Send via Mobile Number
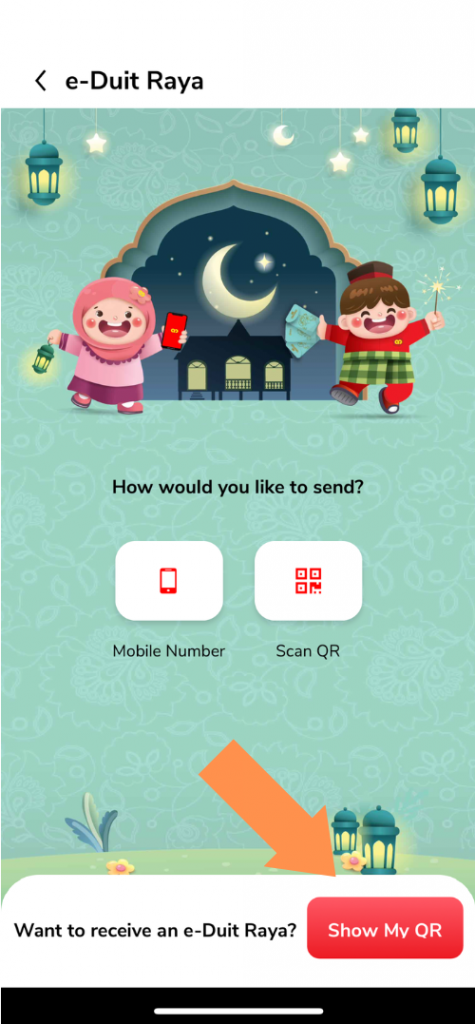Viewport: 475px width, 1024px height. (x=169, y=580)
